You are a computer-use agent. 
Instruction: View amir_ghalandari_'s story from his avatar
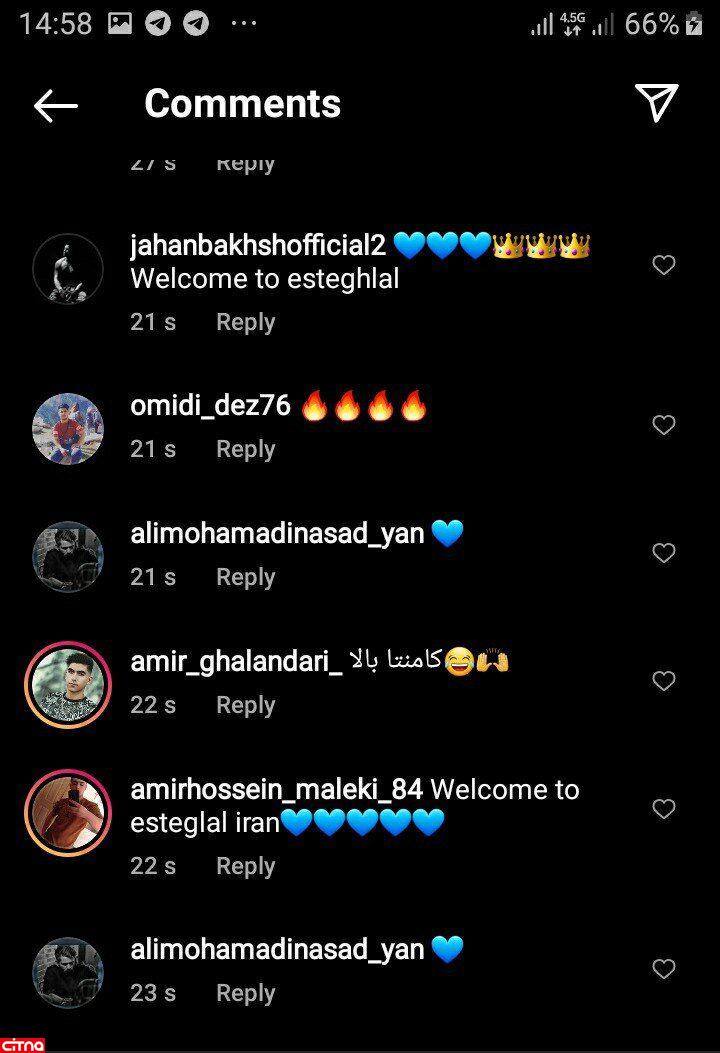click(x=68, y=685)
